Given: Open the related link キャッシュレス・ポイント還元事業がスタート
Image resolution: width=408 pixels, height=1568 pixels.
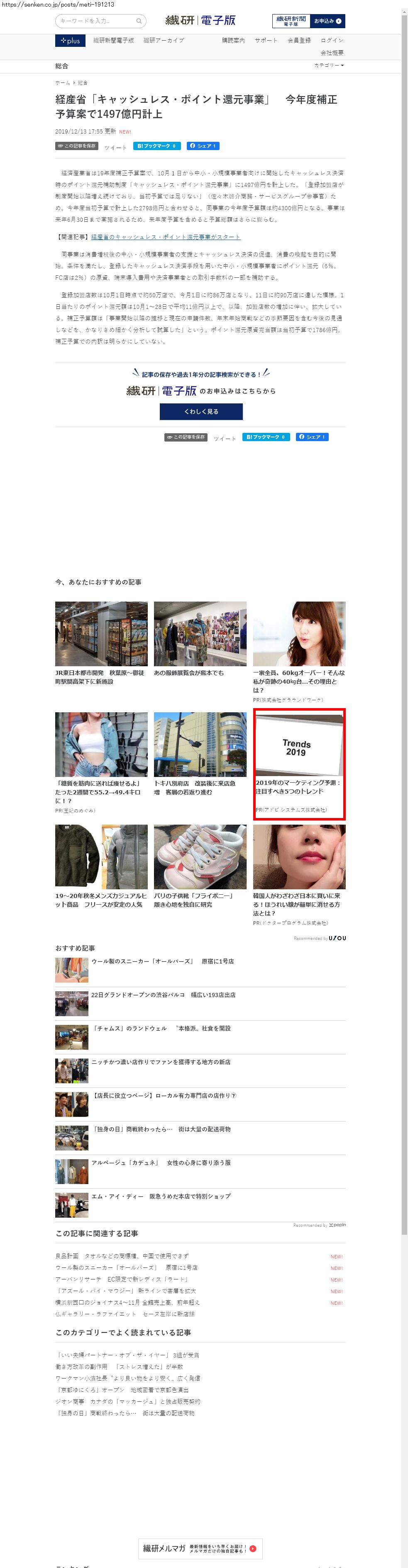Looking at the screenshot, I should pos(166,237).
